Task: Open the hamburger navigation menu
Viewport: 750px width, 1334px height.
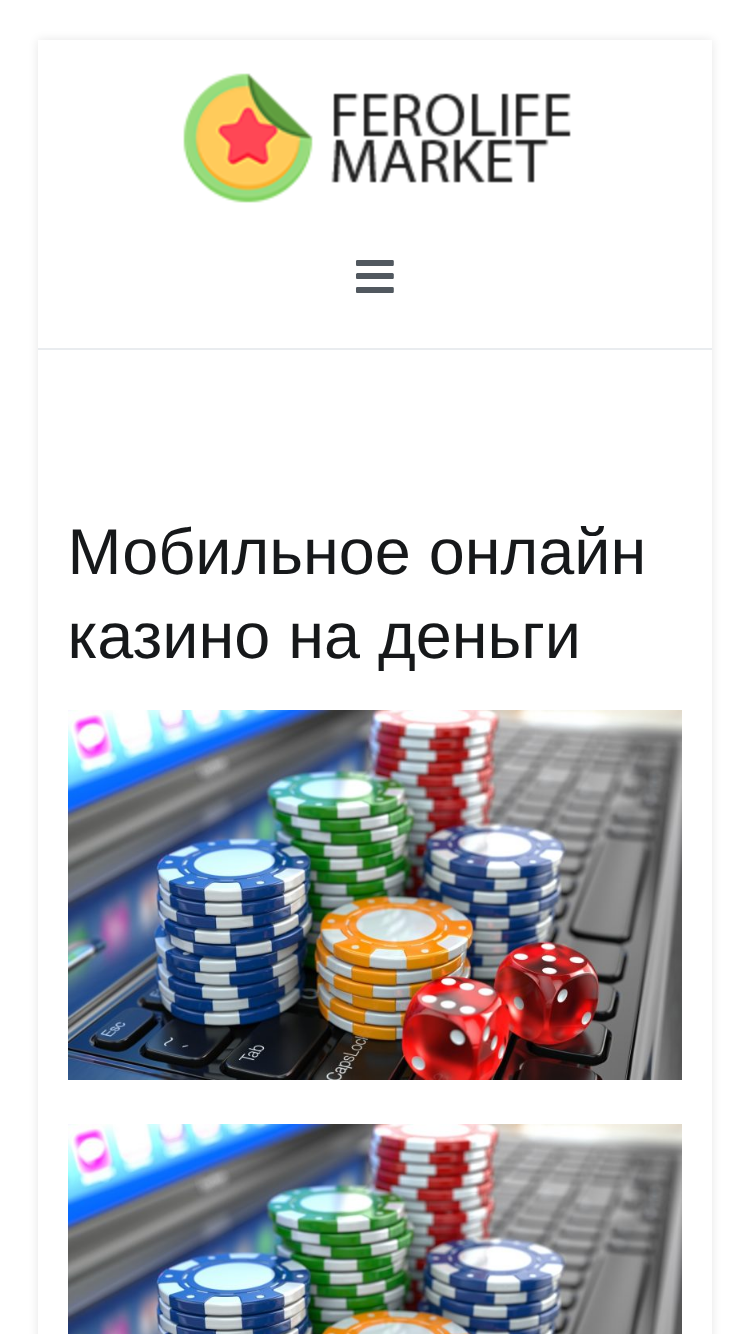Action: (375, 276)
